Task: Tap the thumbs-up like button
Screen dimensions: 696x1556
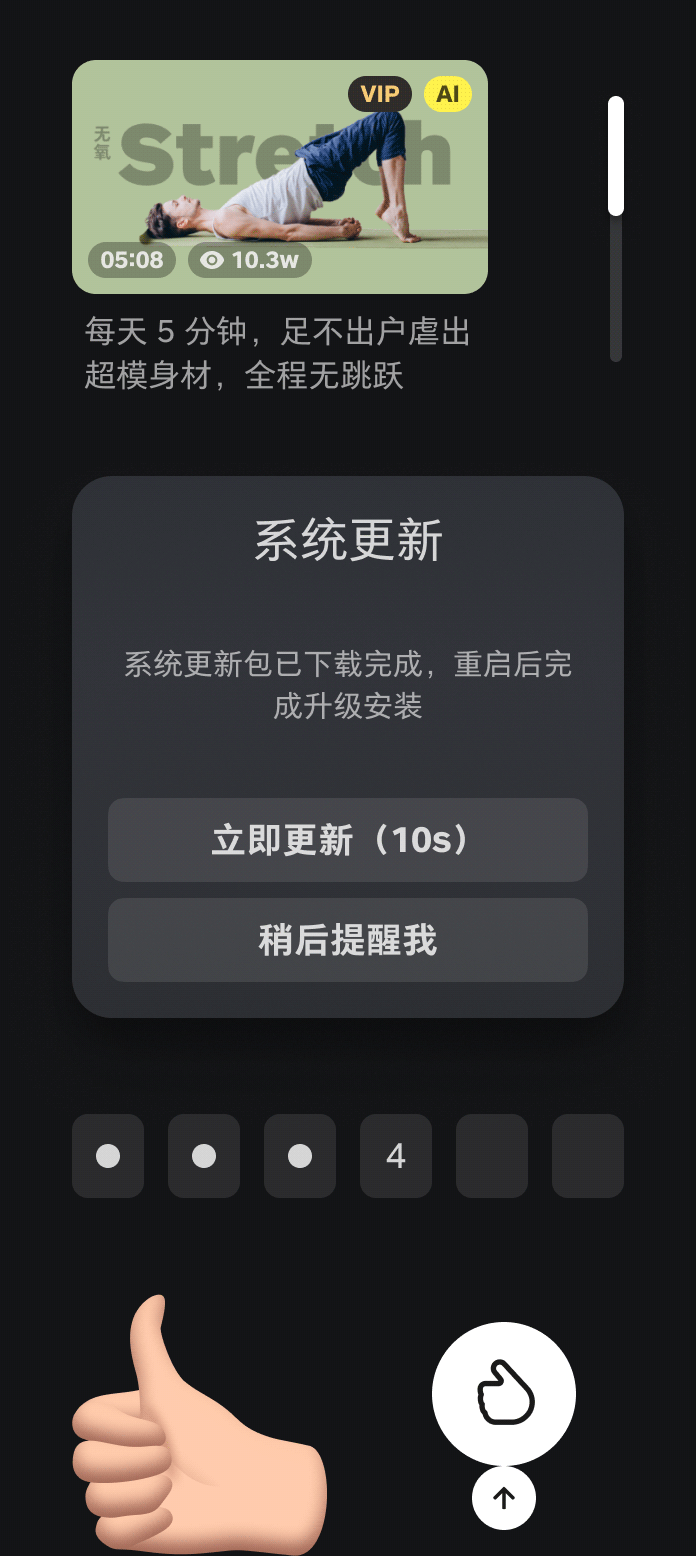Action: (x=504, y=1394)
